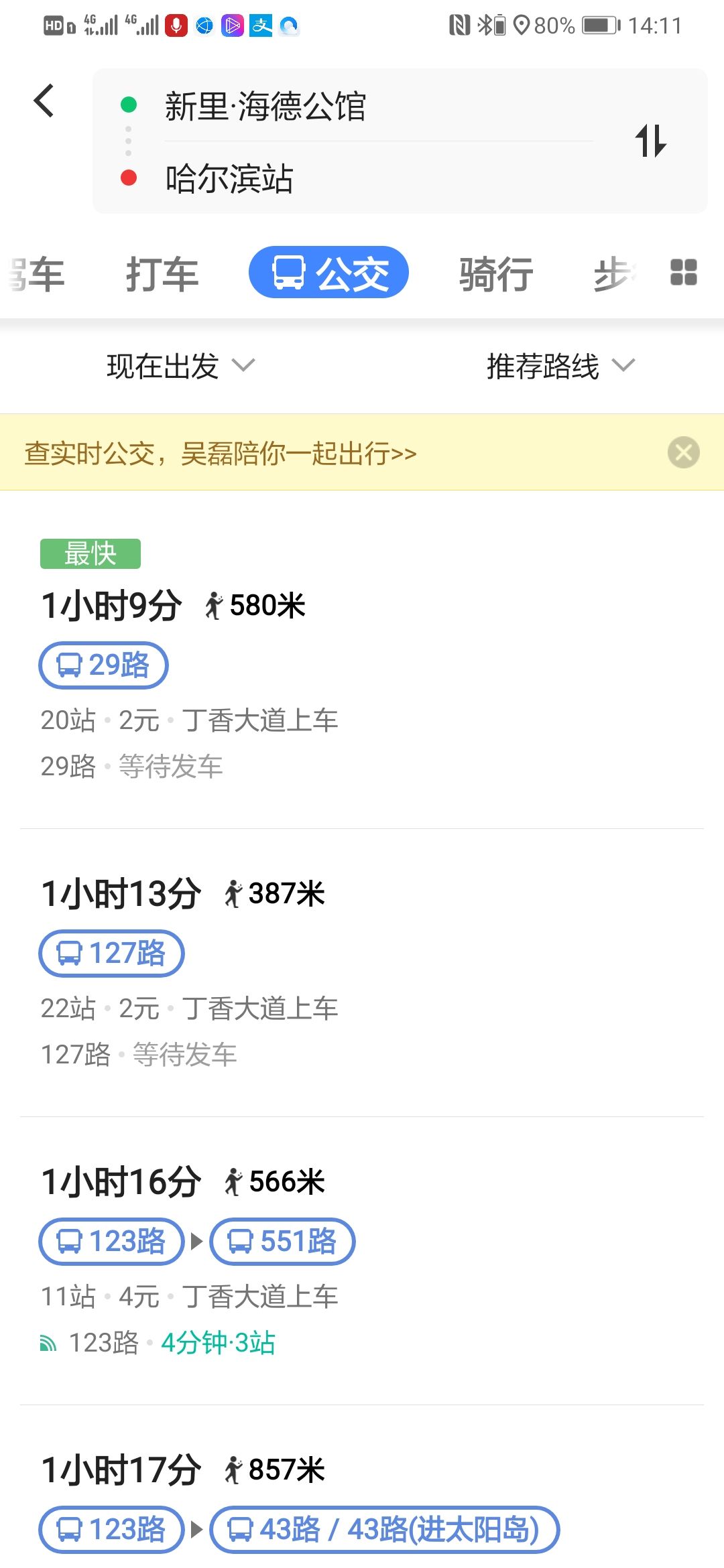Switch to the 打车 tab

162,274
